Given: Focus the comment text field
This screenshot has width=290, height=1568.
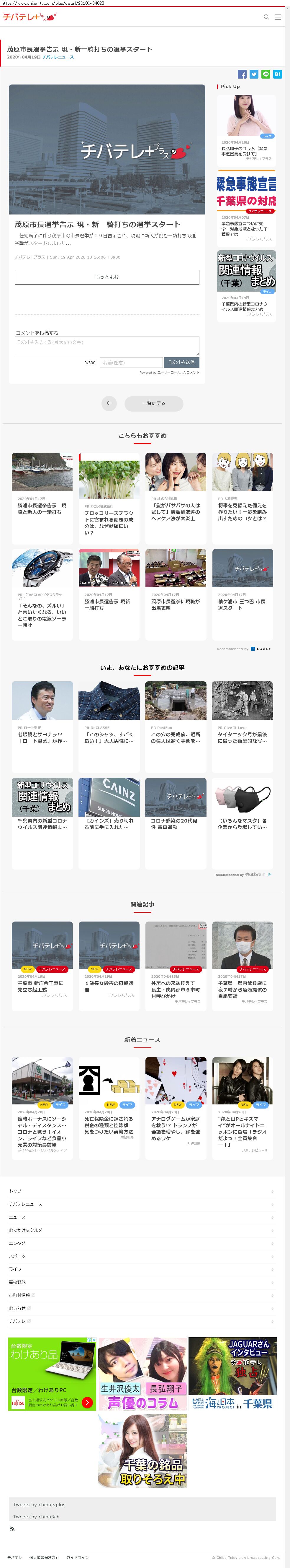Looking at the screenshot, I should [107, 346].
